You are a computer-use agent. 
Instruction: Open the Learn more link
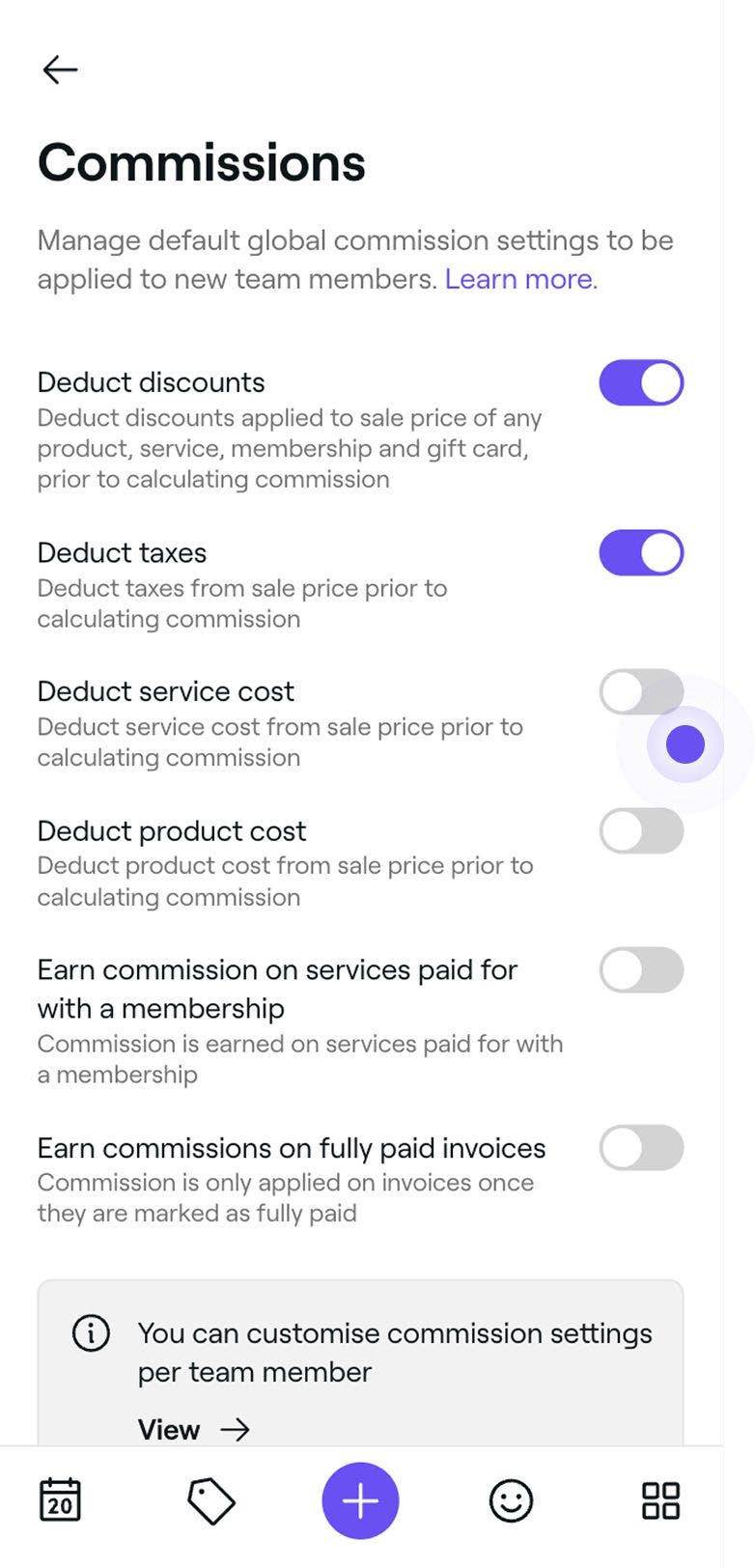click(518, 279)
